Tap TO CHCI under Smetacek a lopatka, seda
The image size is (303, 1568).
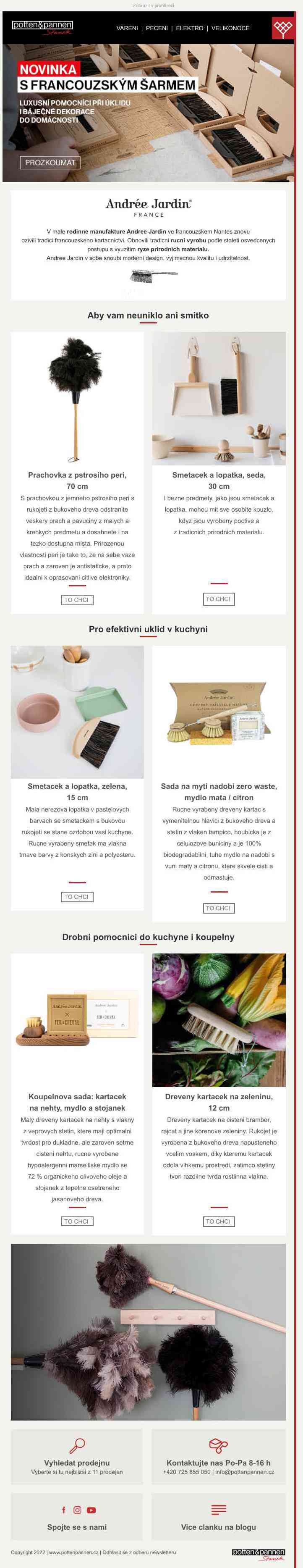pyautogui.click(x=218, y=599)
